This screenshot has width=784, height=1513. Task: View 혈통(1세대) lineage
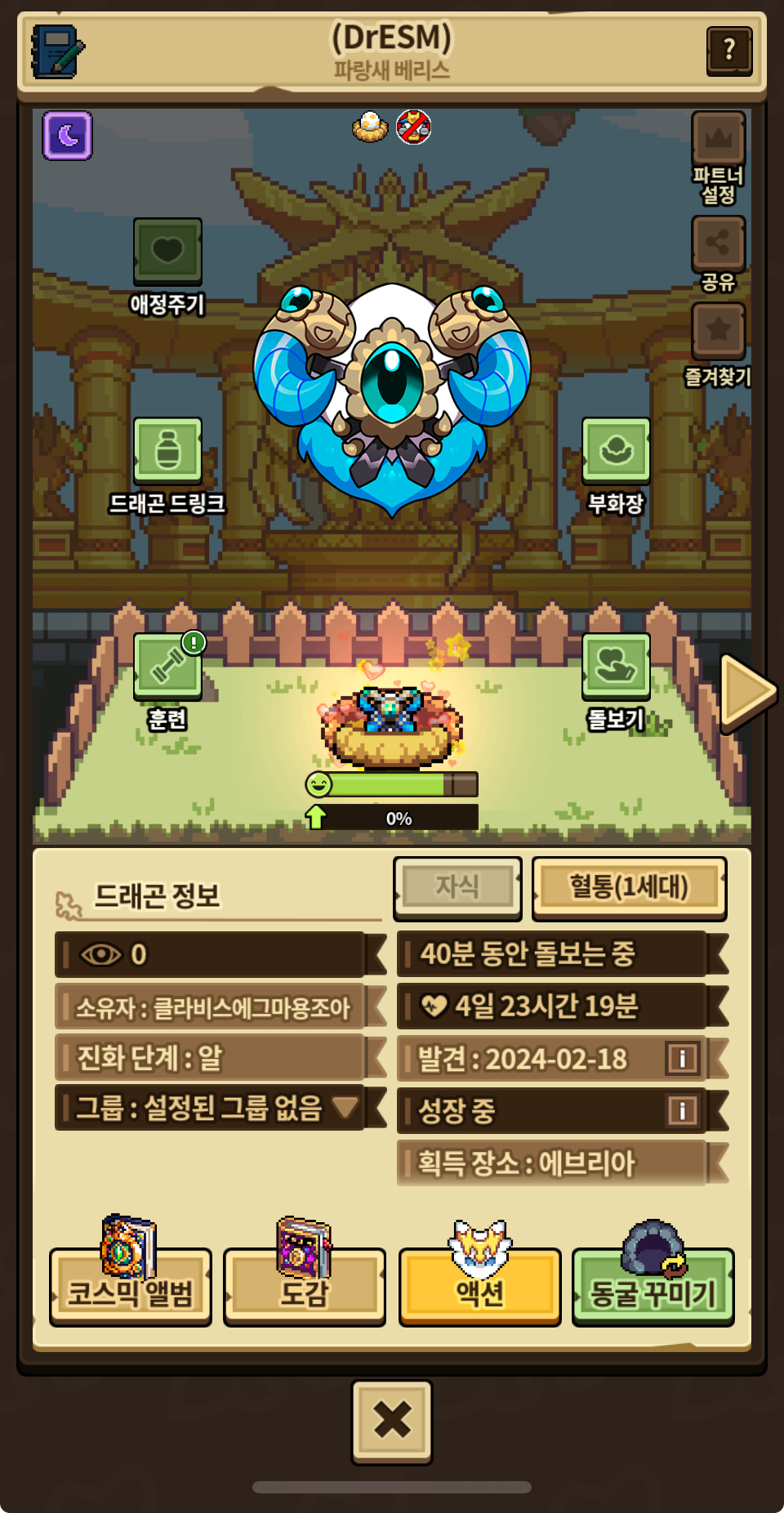(629, 887)
